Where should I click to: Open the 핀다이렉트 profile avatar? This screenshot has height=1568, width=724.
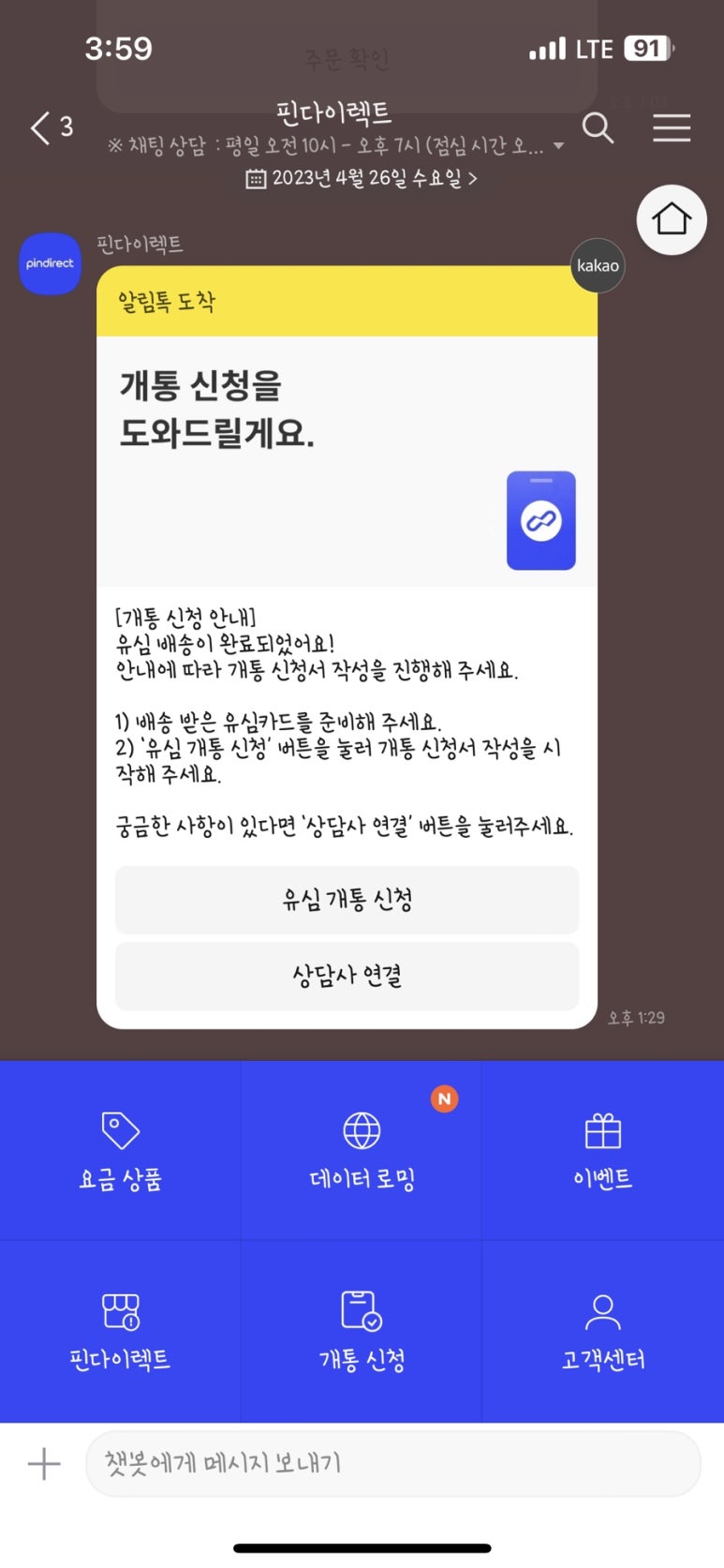[x=51, y=264]
